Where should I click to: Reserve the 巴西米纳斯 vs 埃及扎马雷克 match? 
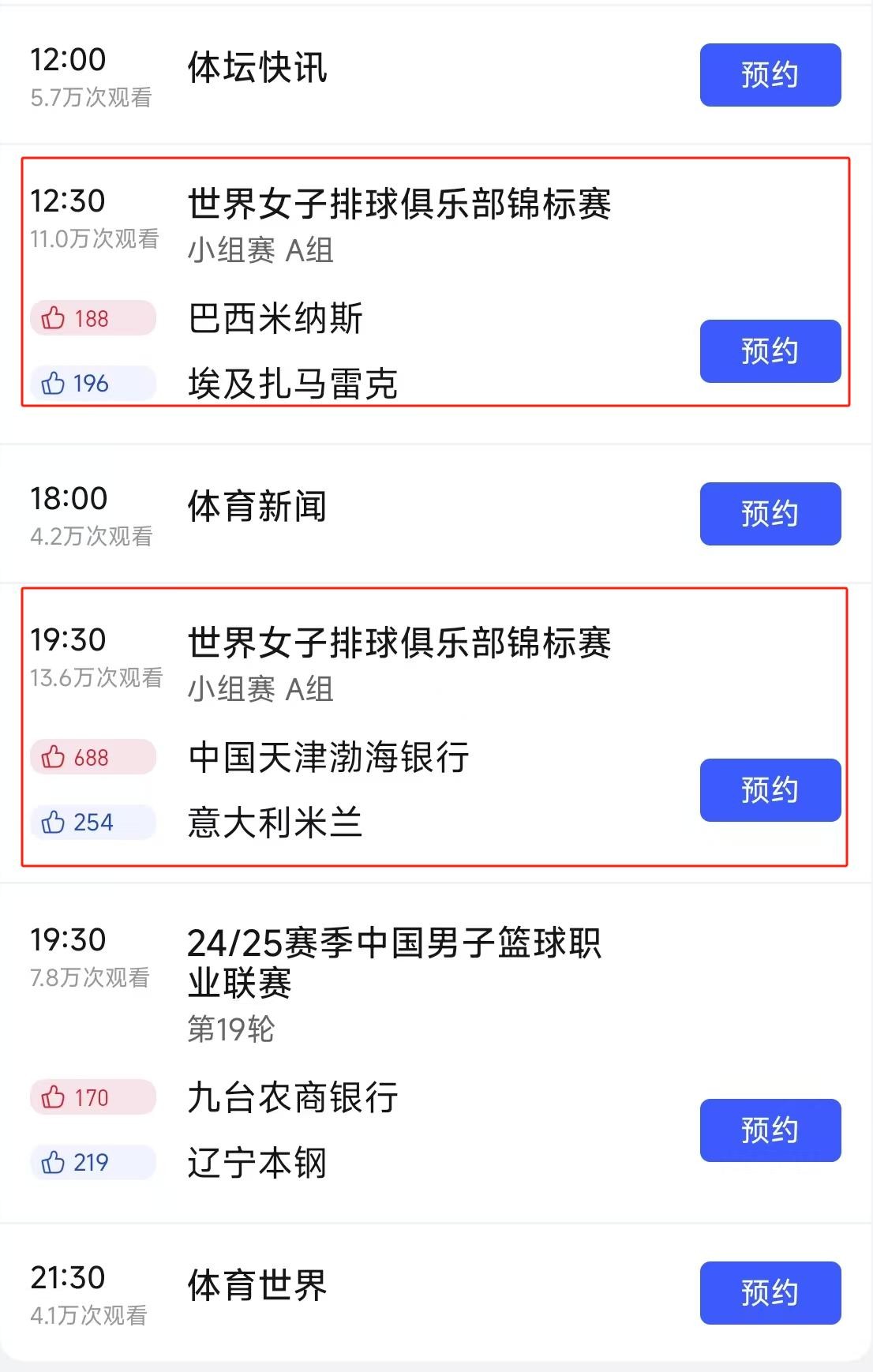(770, 351)
